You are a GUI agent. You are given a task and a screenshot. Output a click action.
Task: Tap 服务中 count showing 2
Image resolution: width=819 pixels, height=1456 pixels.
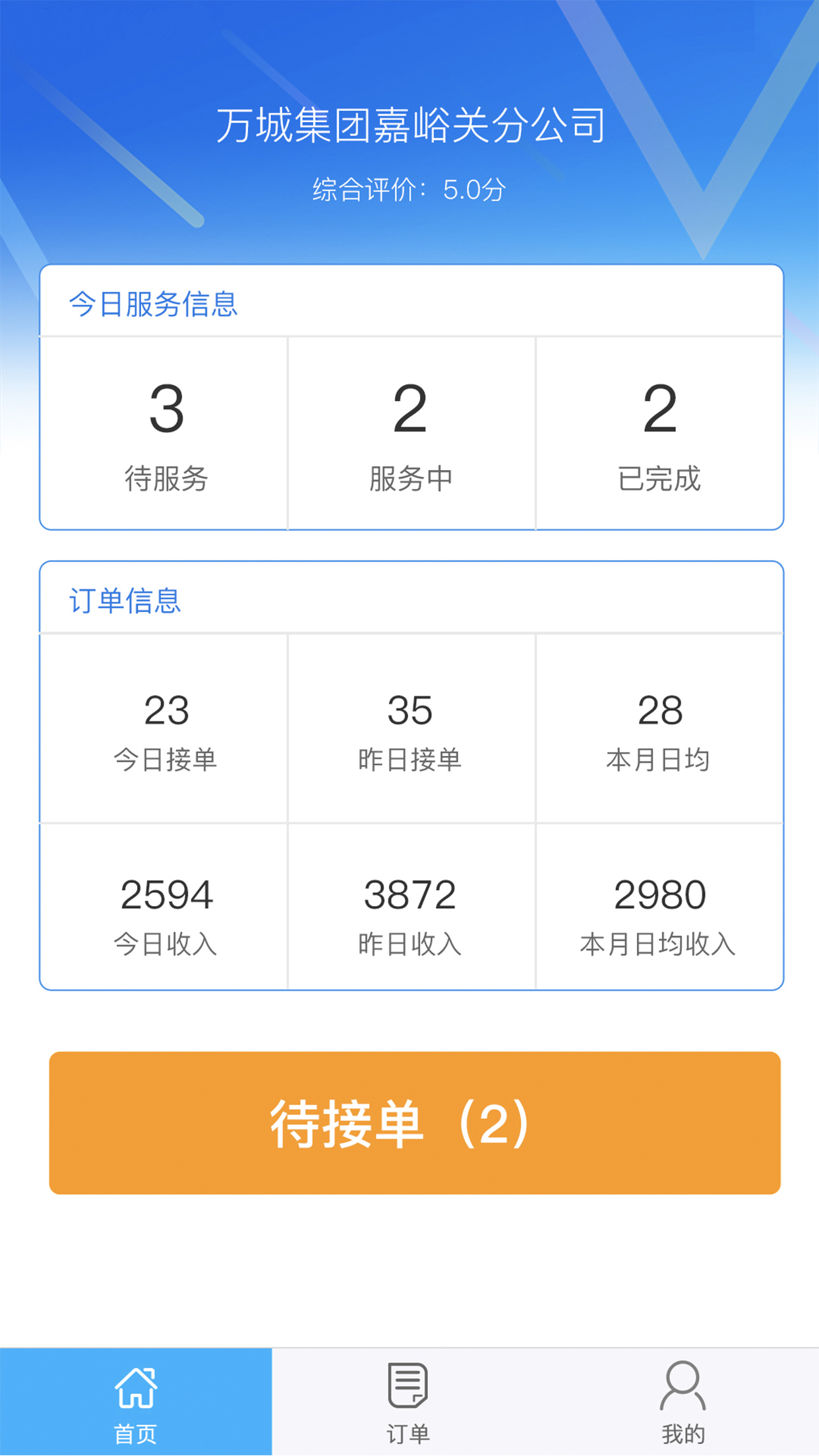[x=409, y=432]
